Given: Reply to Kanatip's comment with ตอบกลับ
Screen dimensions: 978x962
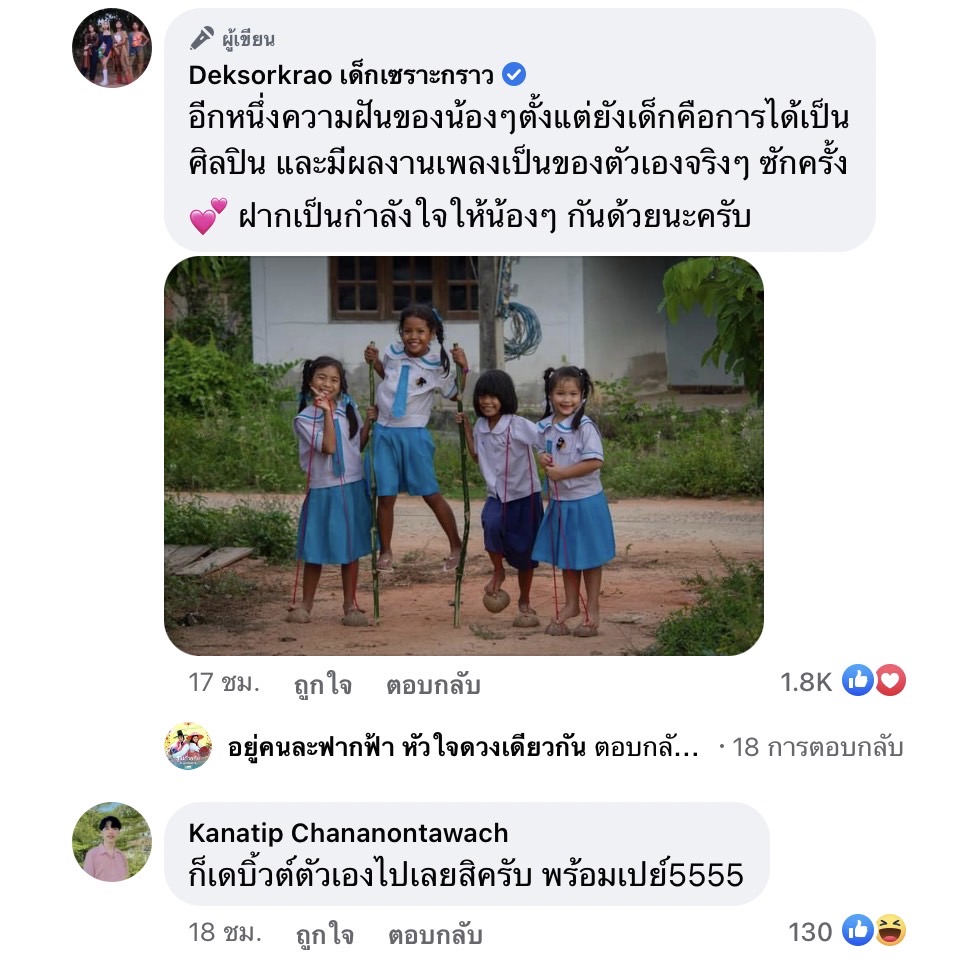Looking at the screenshot, I should coord(435,935).
